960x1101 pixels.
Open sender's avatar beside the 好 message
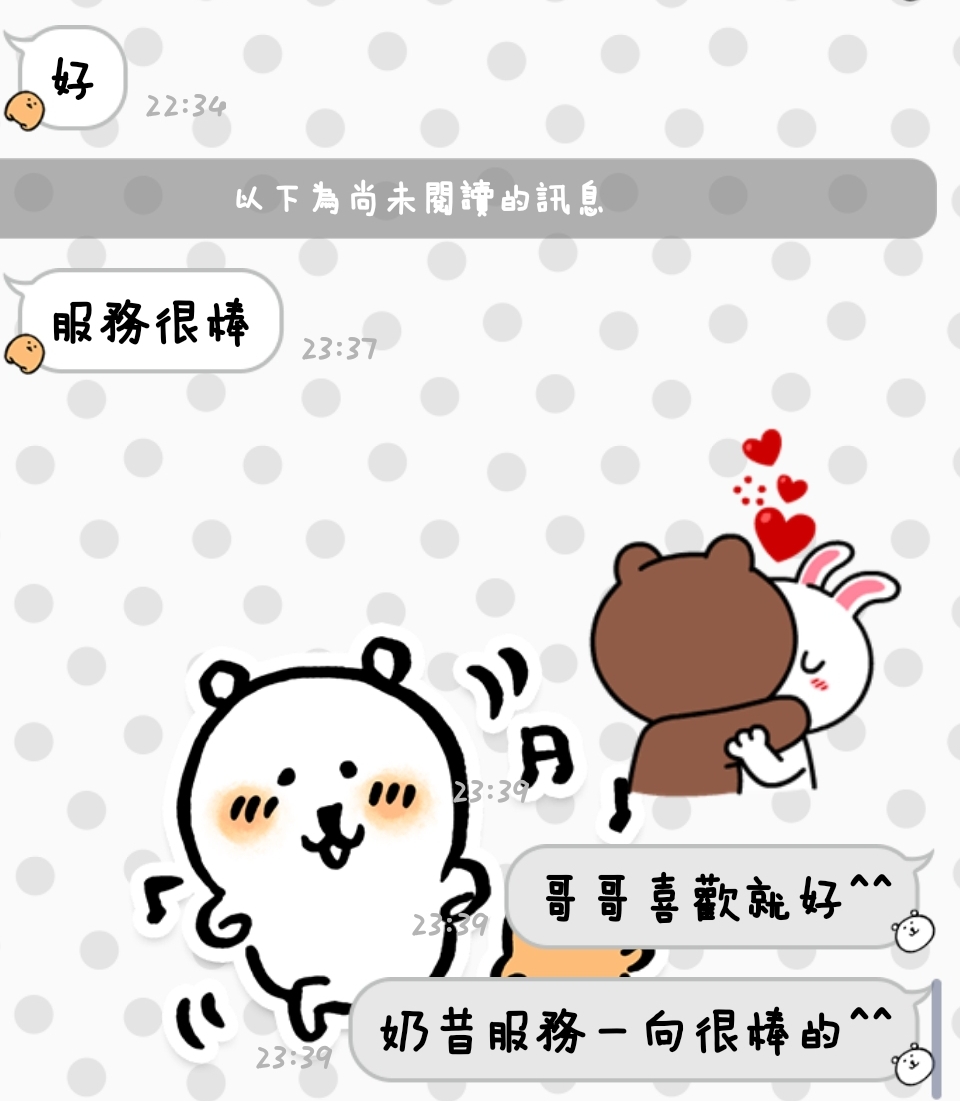[x=24, y=110]
